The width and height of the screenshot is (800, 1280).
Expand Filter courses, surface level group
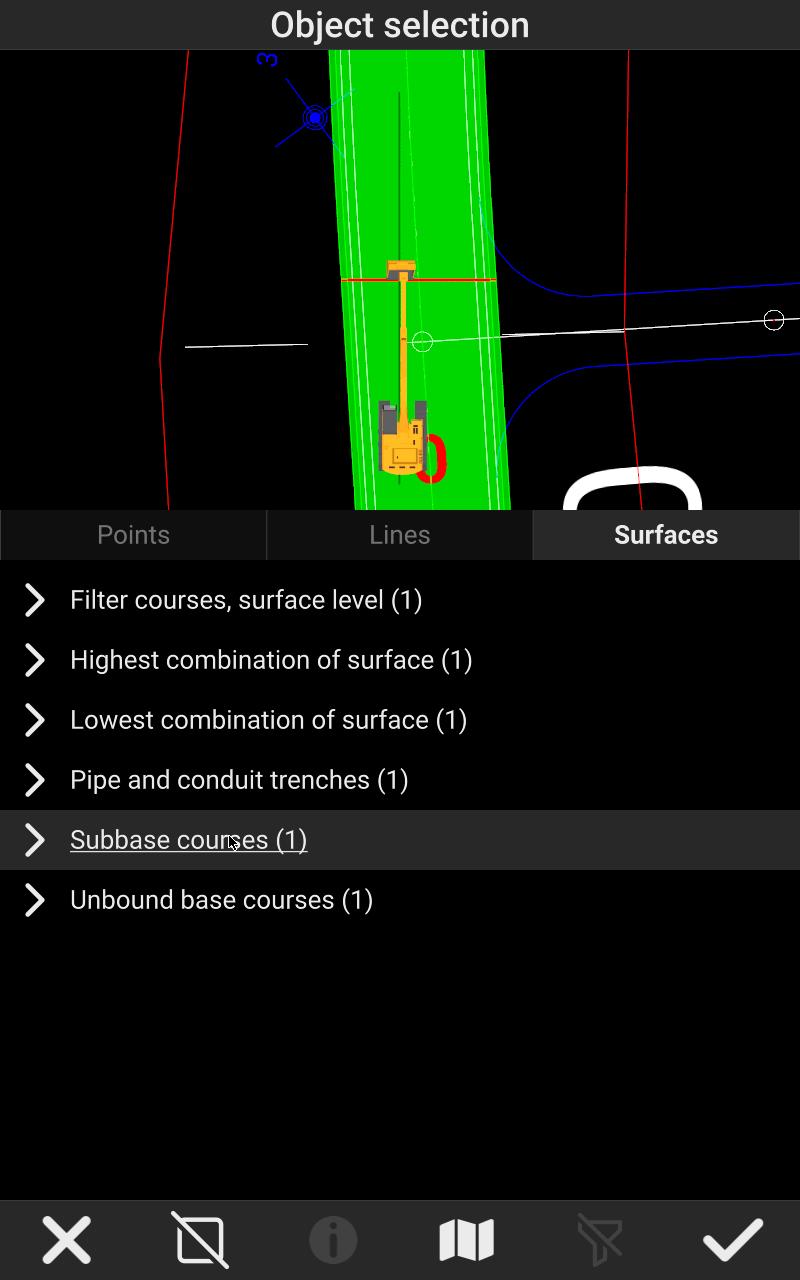35,600
